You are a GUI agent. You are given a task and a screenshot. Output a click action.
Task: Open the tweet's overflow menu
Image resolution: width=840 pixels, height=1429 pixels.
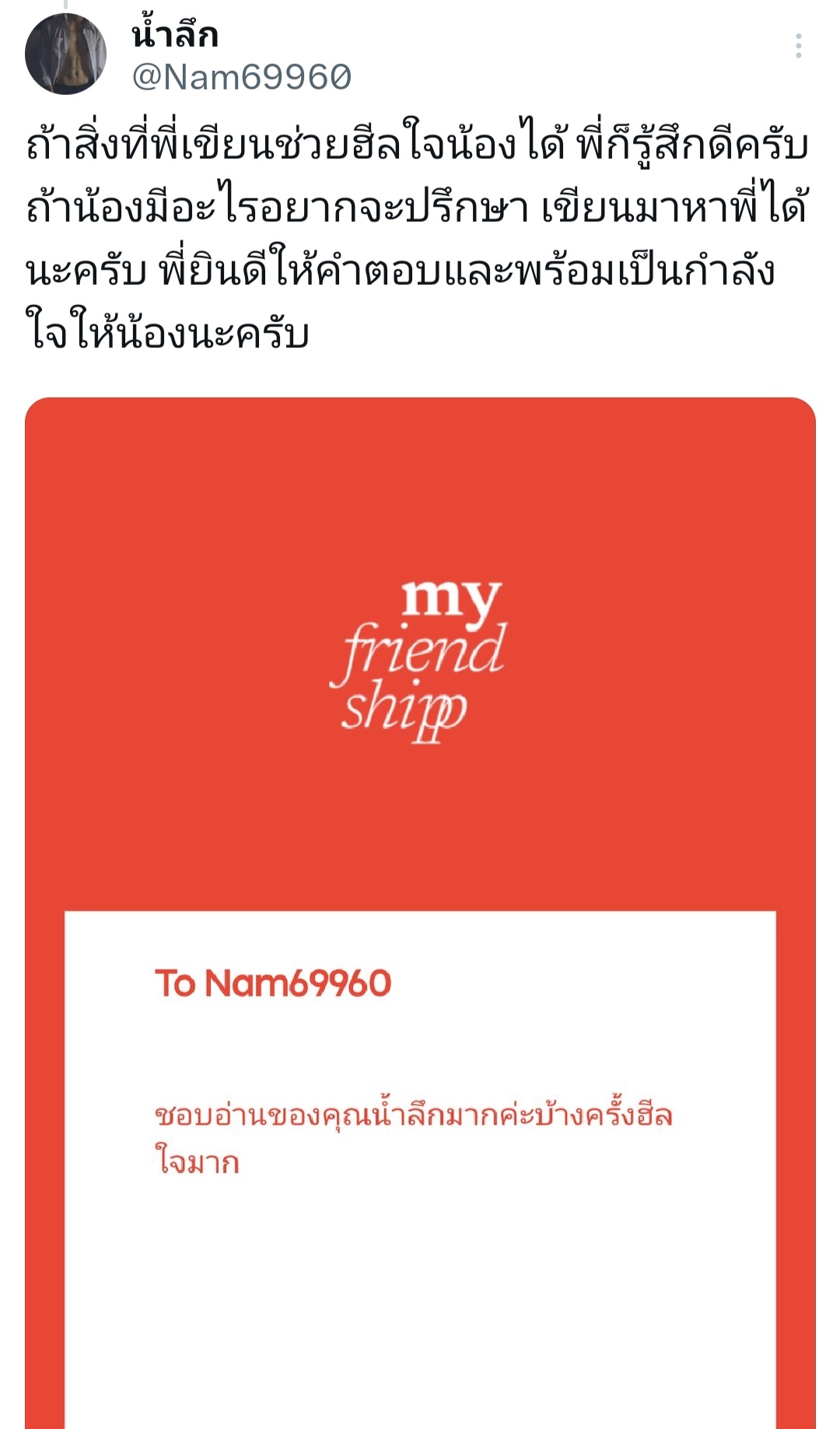(x=798, y=47)
